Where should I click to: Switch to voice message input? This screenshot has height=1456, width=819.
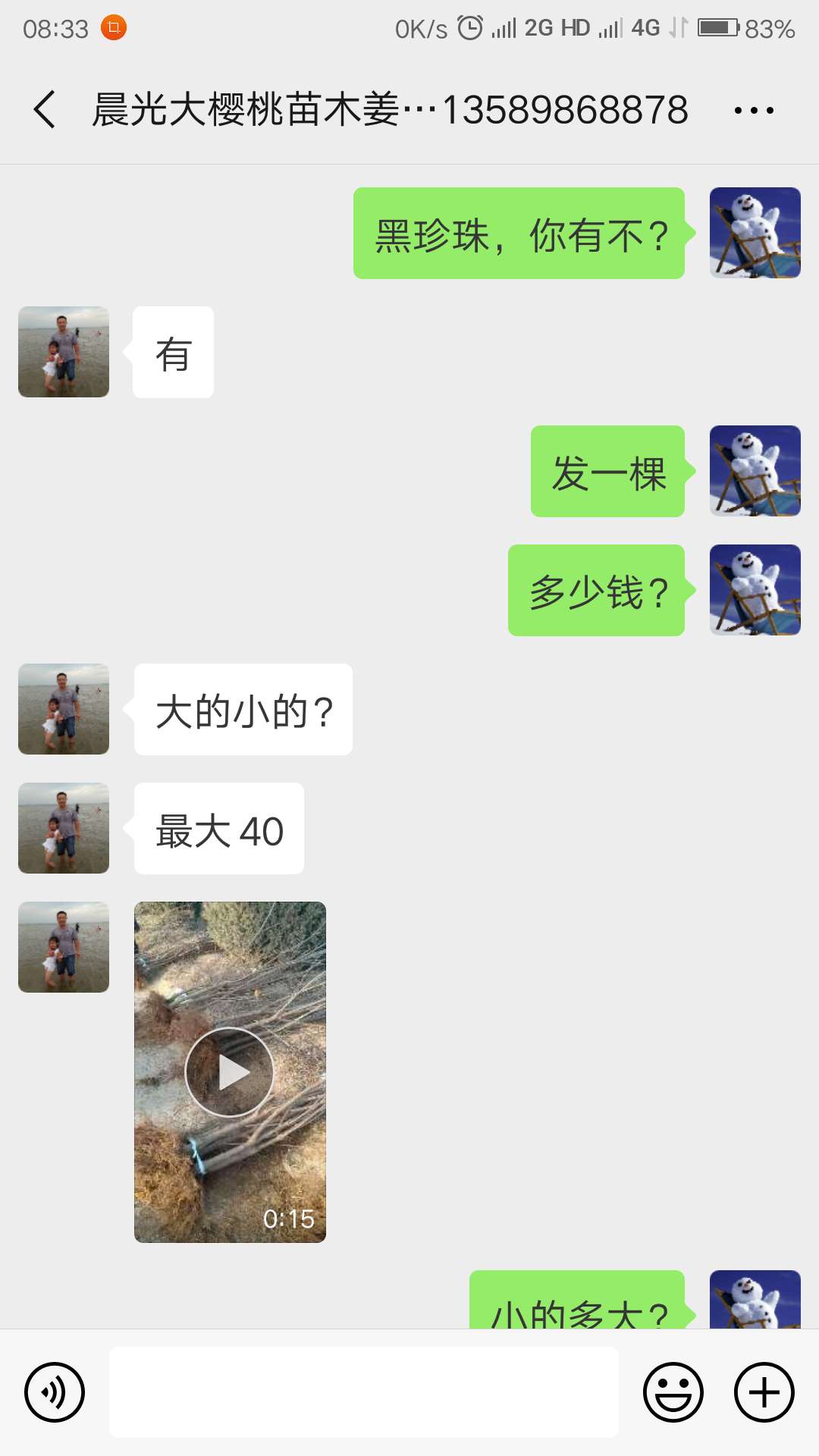[x=55, y=1392]
